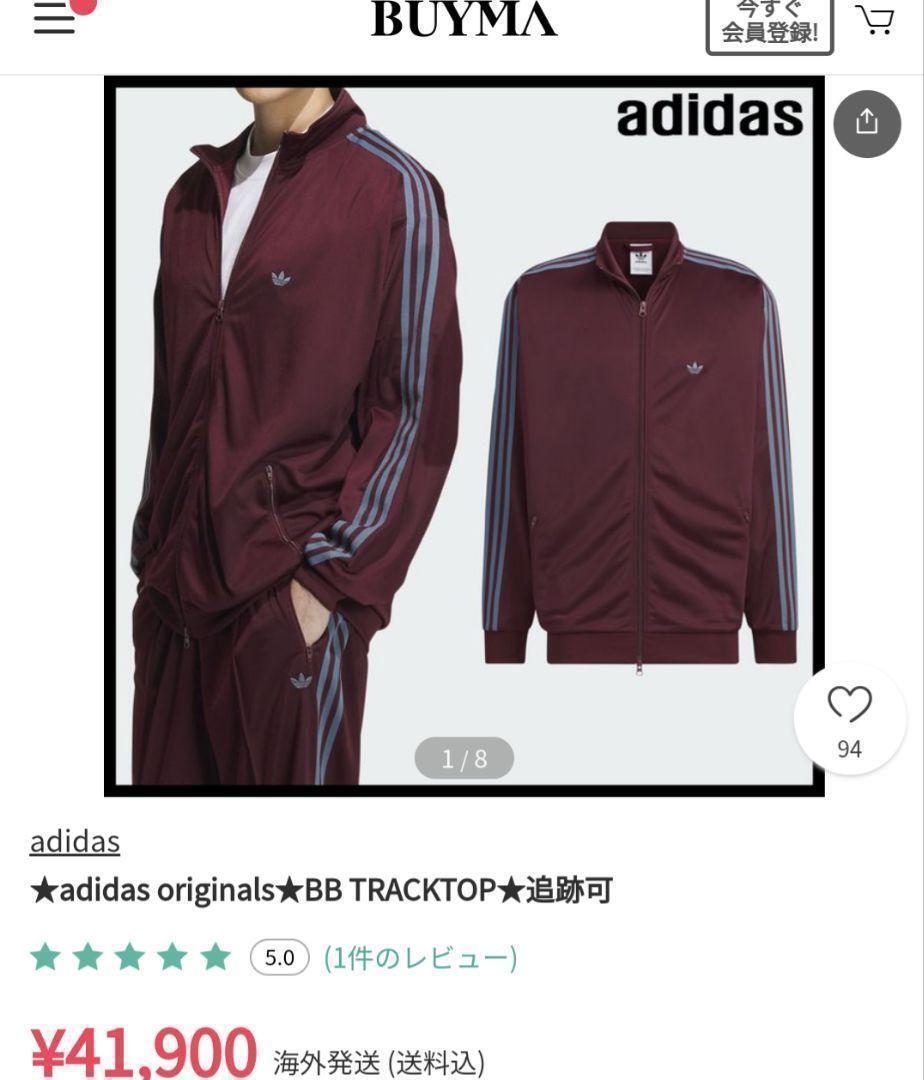
Task: Go to the BUYMA home page
Action: [x=464, y=19]
